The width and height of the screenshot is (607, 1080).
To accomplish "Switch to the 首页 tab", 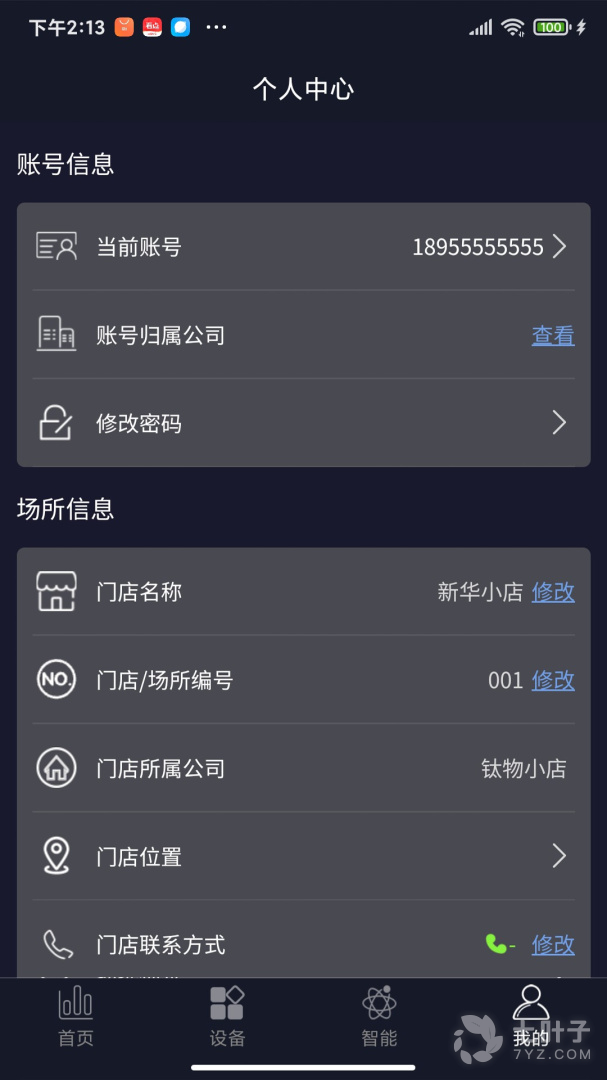I will click(76, 1017).
